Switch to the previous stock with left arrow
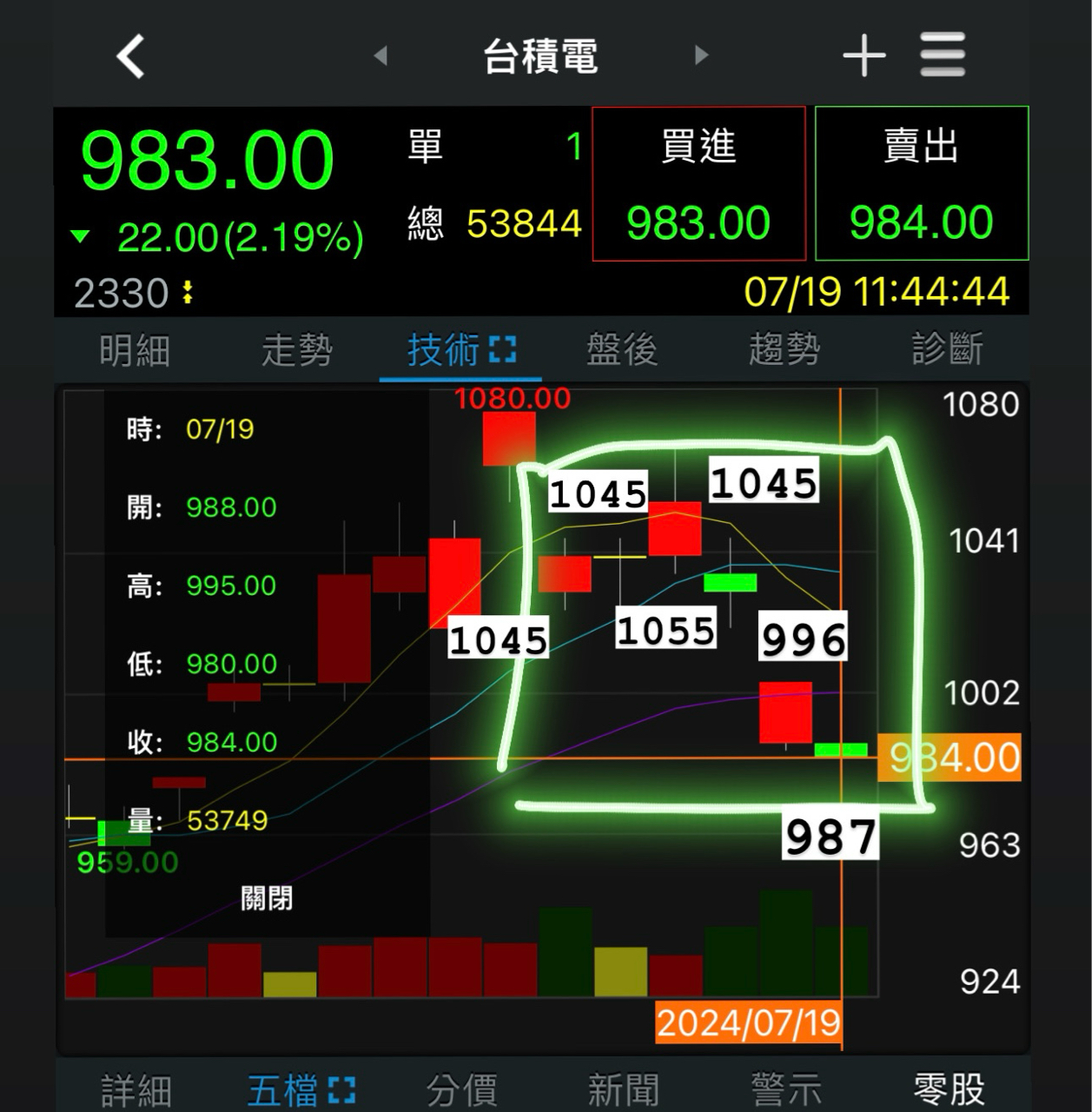This screenshot has width=1092, height=1112. (381, 56)
